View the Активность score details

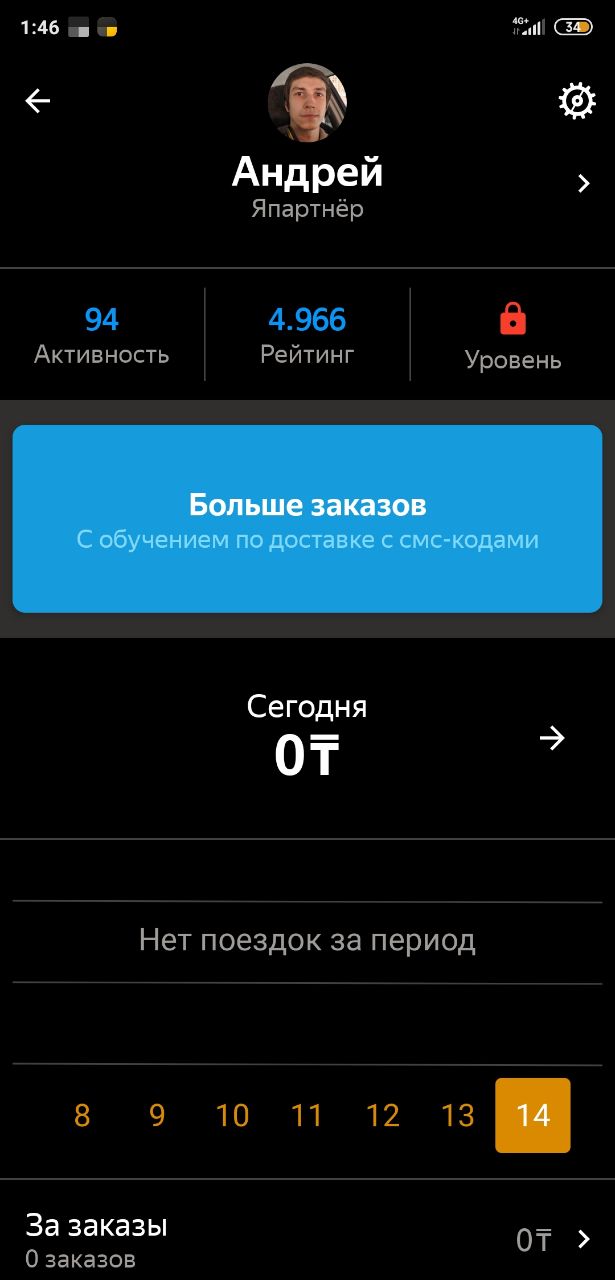click(x=102, y=335)
